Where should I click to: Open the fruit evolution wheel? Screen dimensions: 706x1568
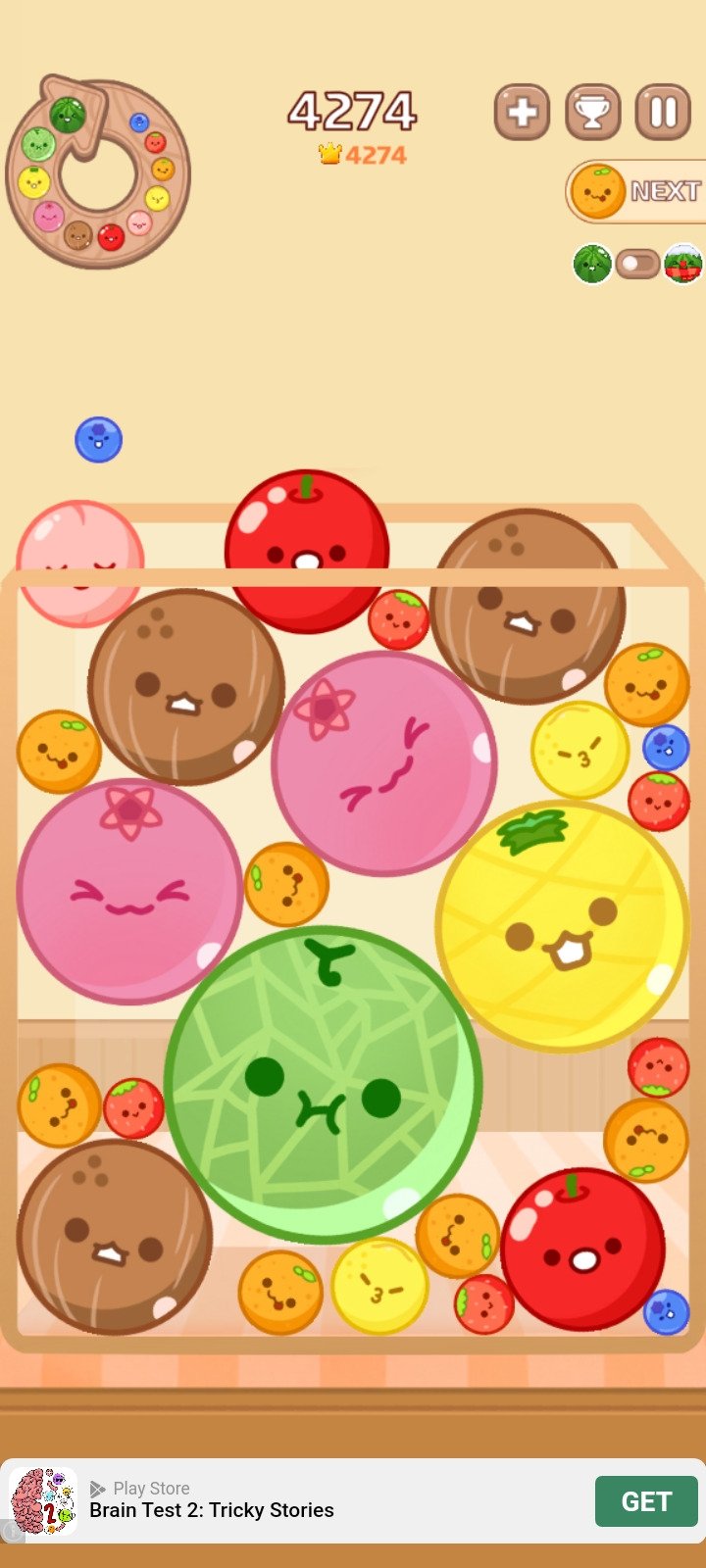pos(97,173)
